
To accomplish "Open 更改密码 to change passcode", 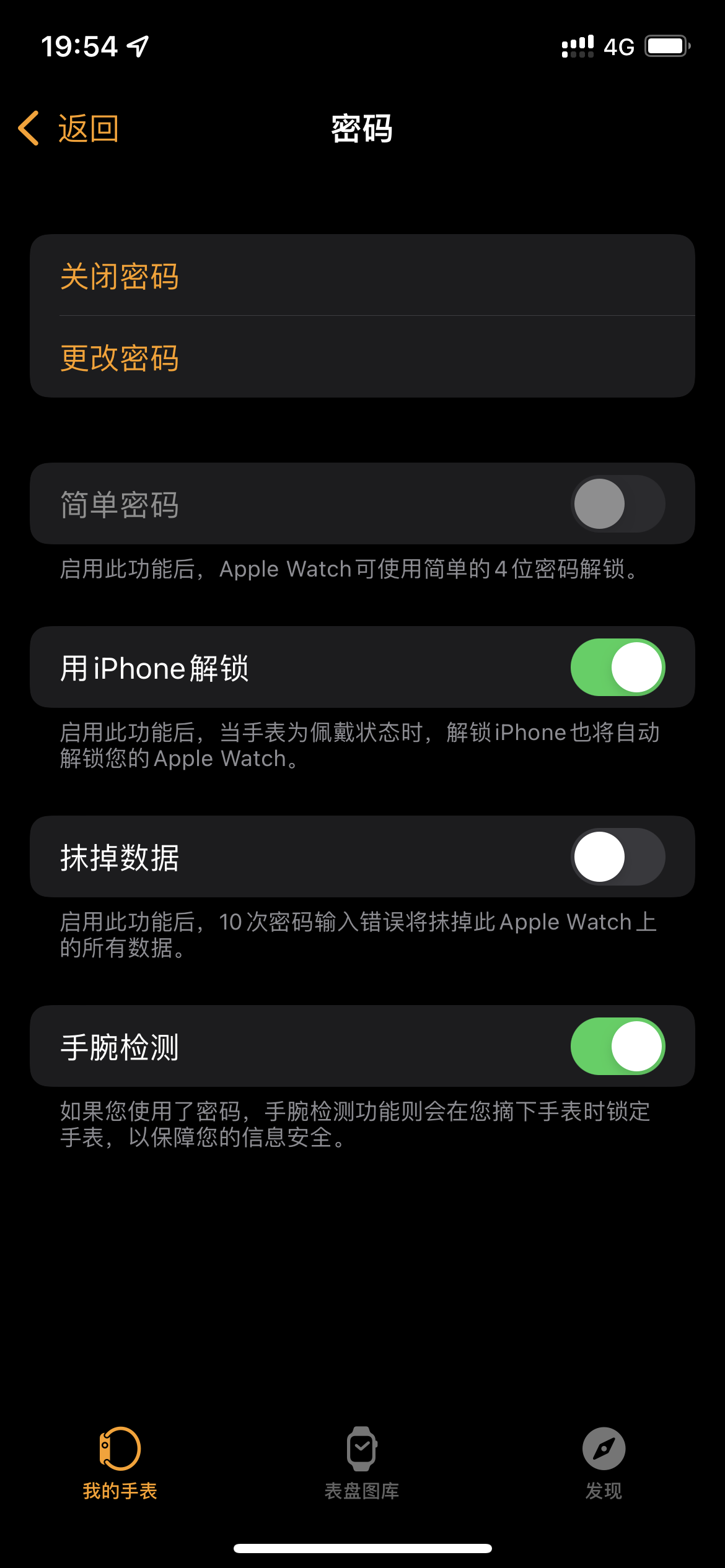I will tap(120, 358).
